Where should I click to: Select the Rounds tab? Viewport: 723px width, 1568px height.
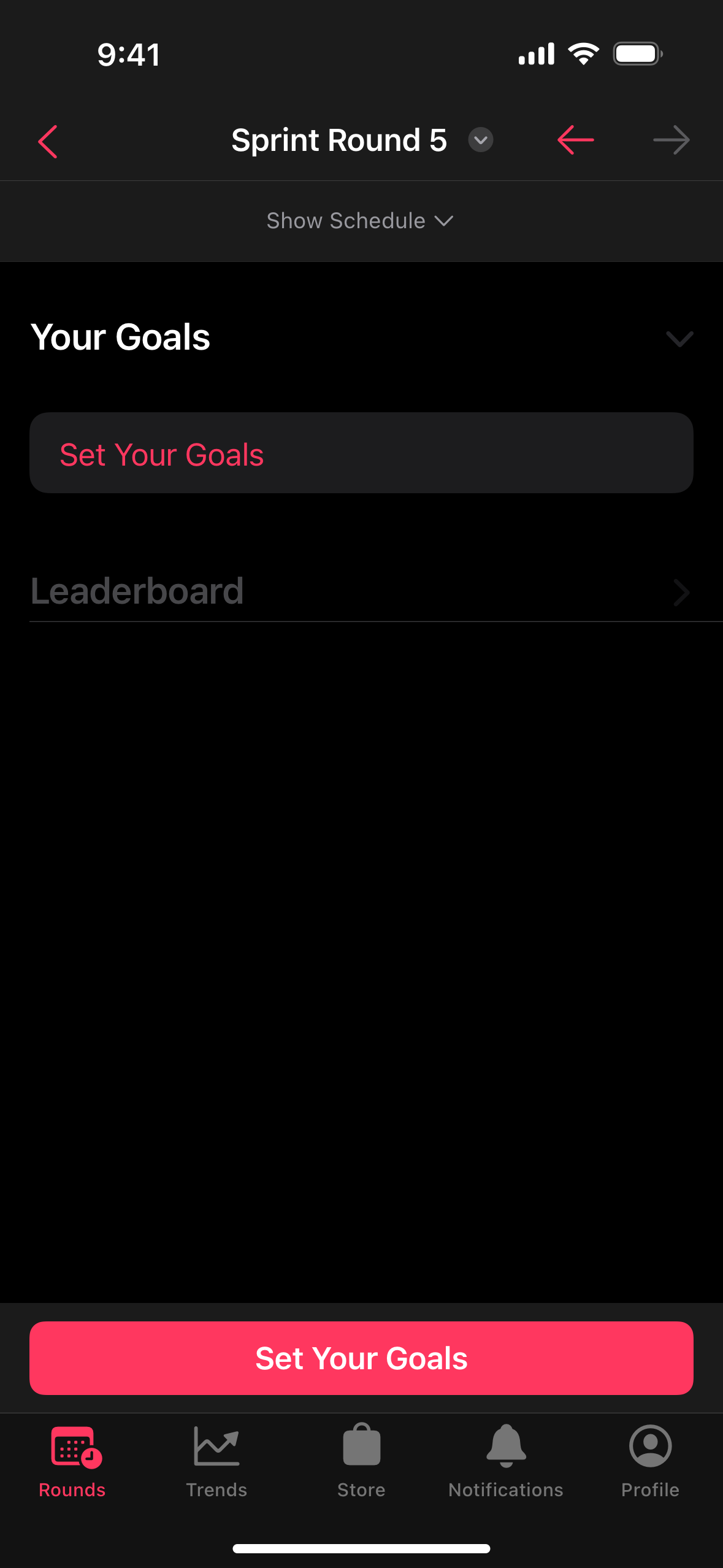(x=72, y=1462)
